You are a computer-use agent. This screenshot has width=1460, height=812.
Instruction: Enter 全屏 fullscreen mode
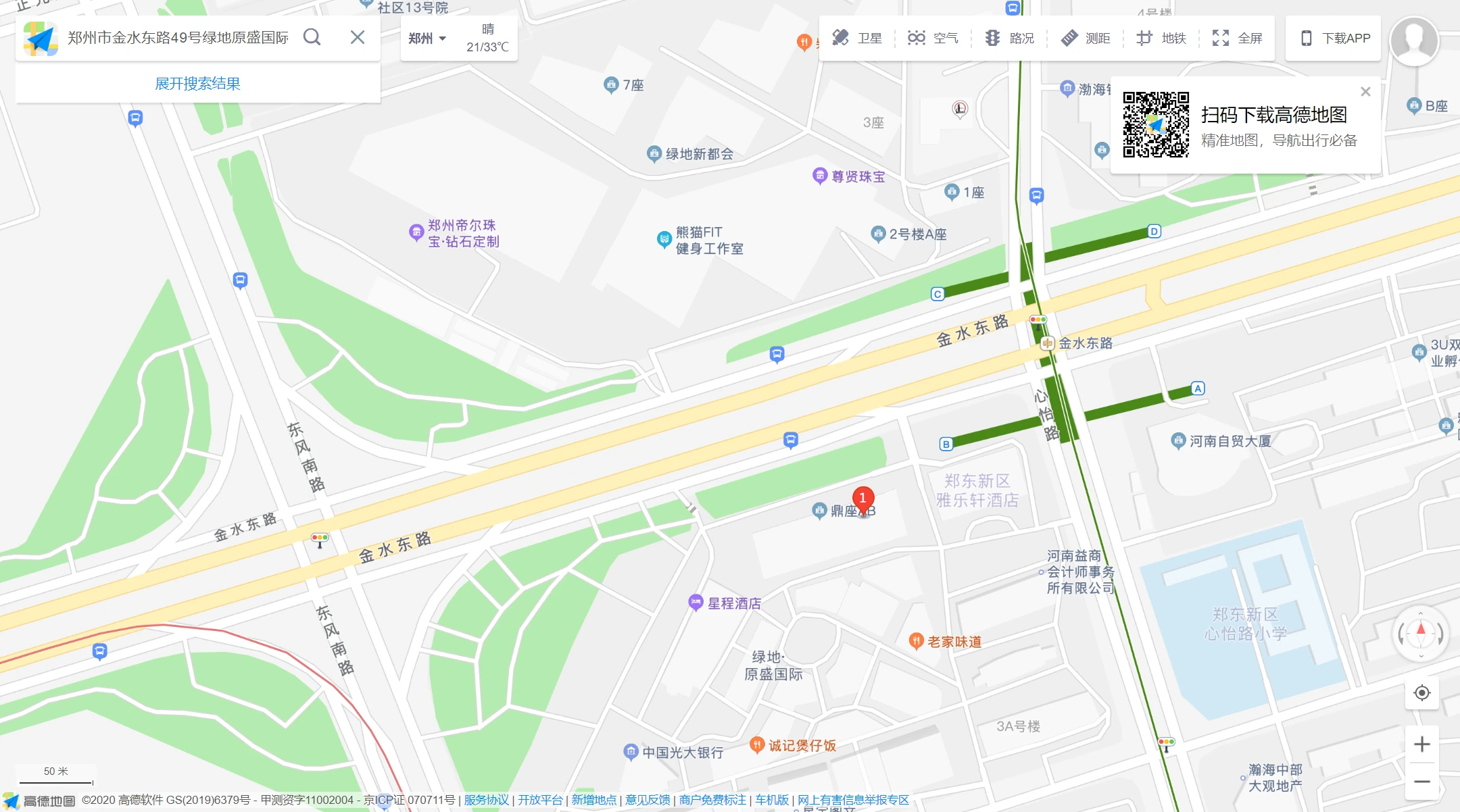pyautogui.click(x=1237, y=39)
